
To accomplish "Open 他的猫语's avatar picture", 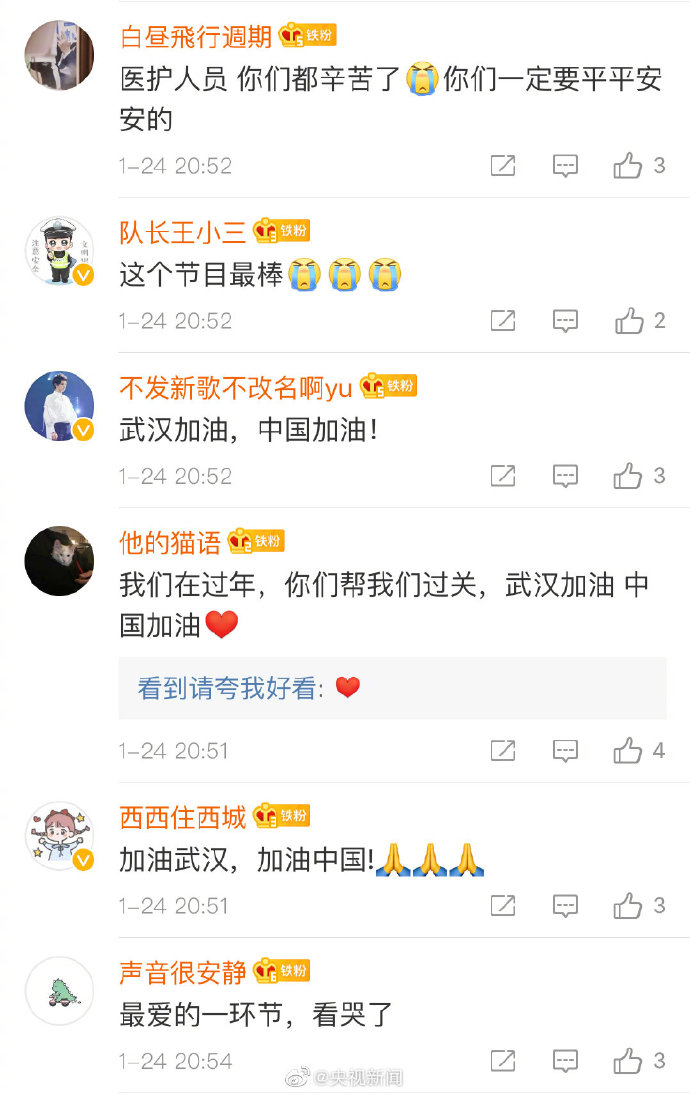I will [x=59, y=561].
